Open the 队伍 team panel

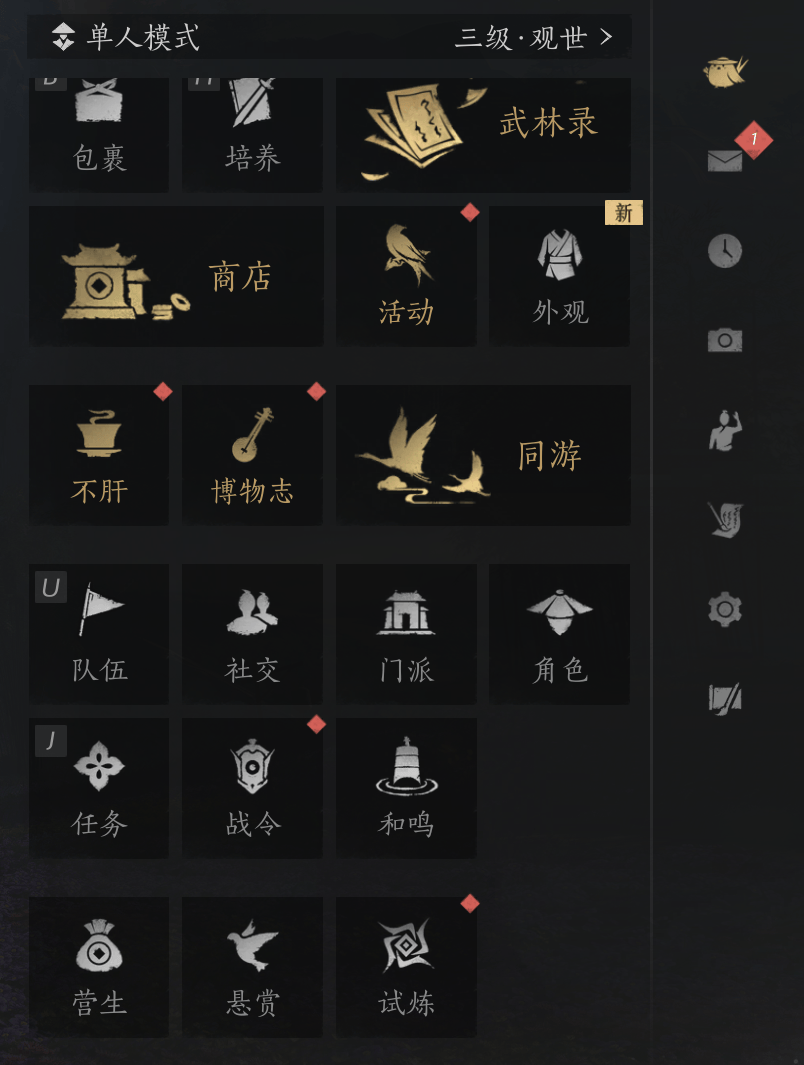[x=99, y=634]
